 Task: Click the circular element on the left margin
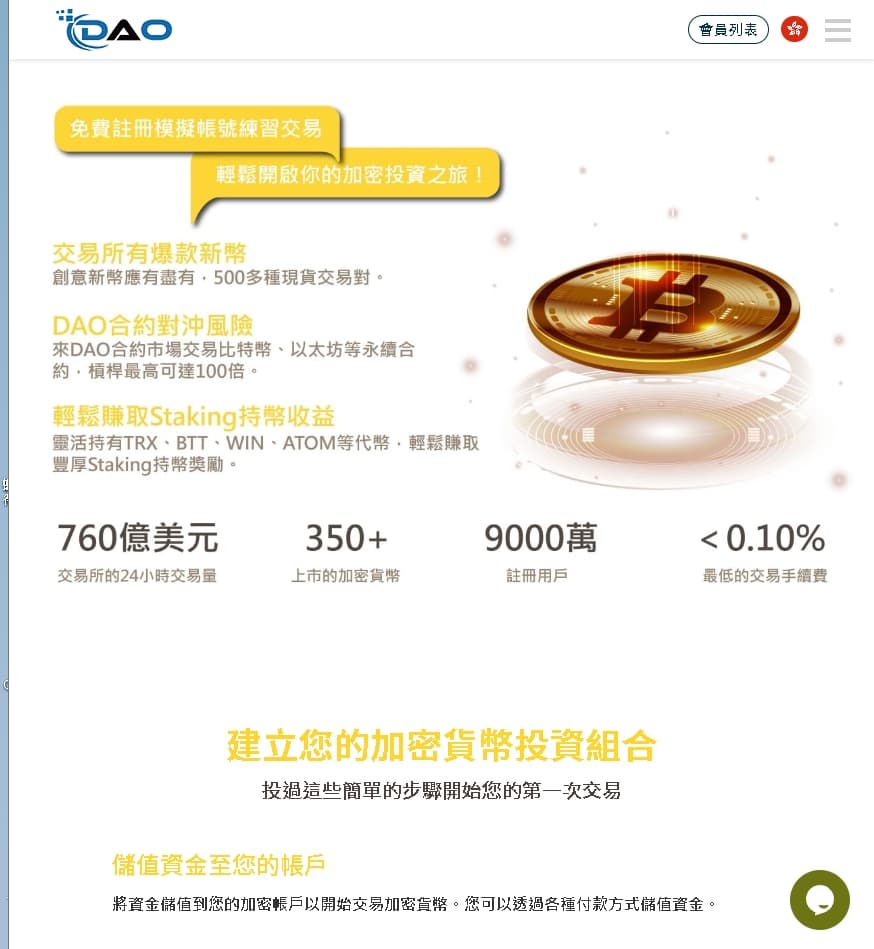click(4, 685)
